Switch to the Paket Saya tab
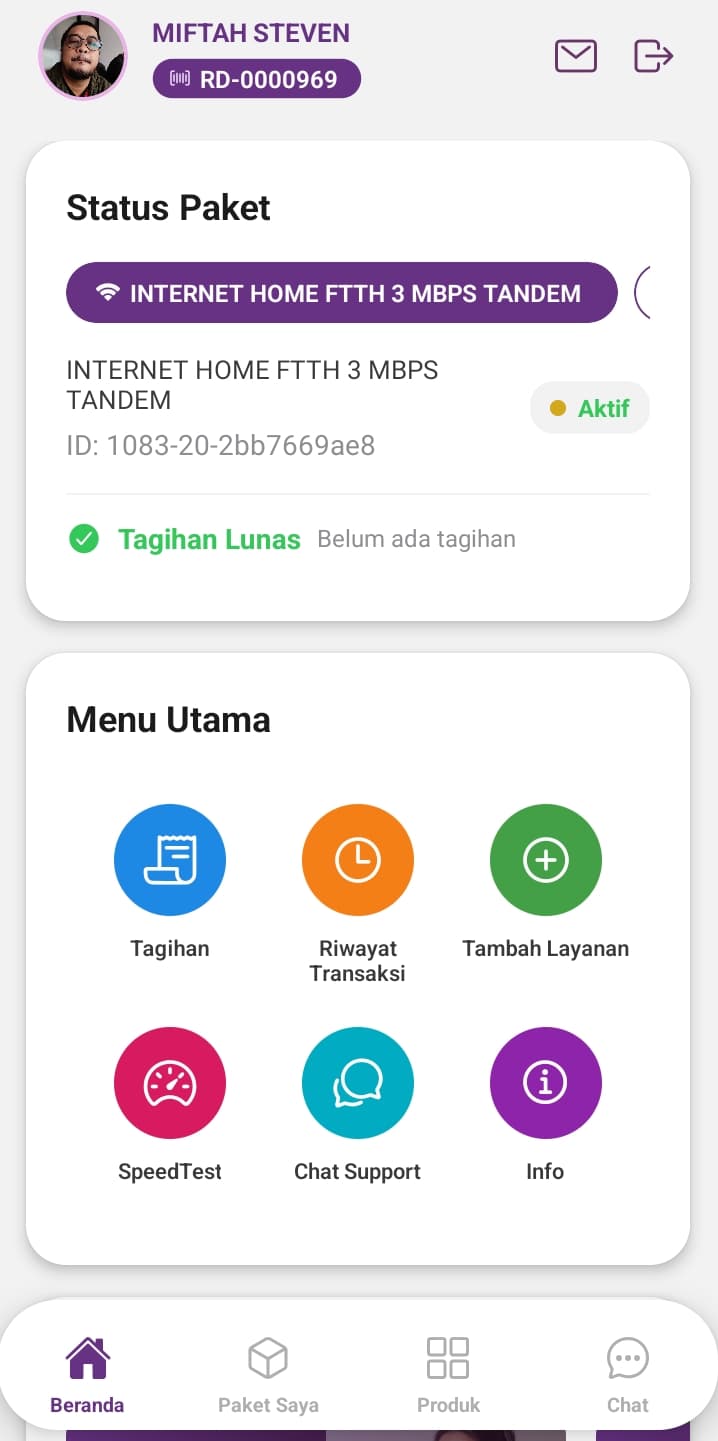Viewport: 718px width, 1441px height. pyautogui.click(x=268, y=1374)
